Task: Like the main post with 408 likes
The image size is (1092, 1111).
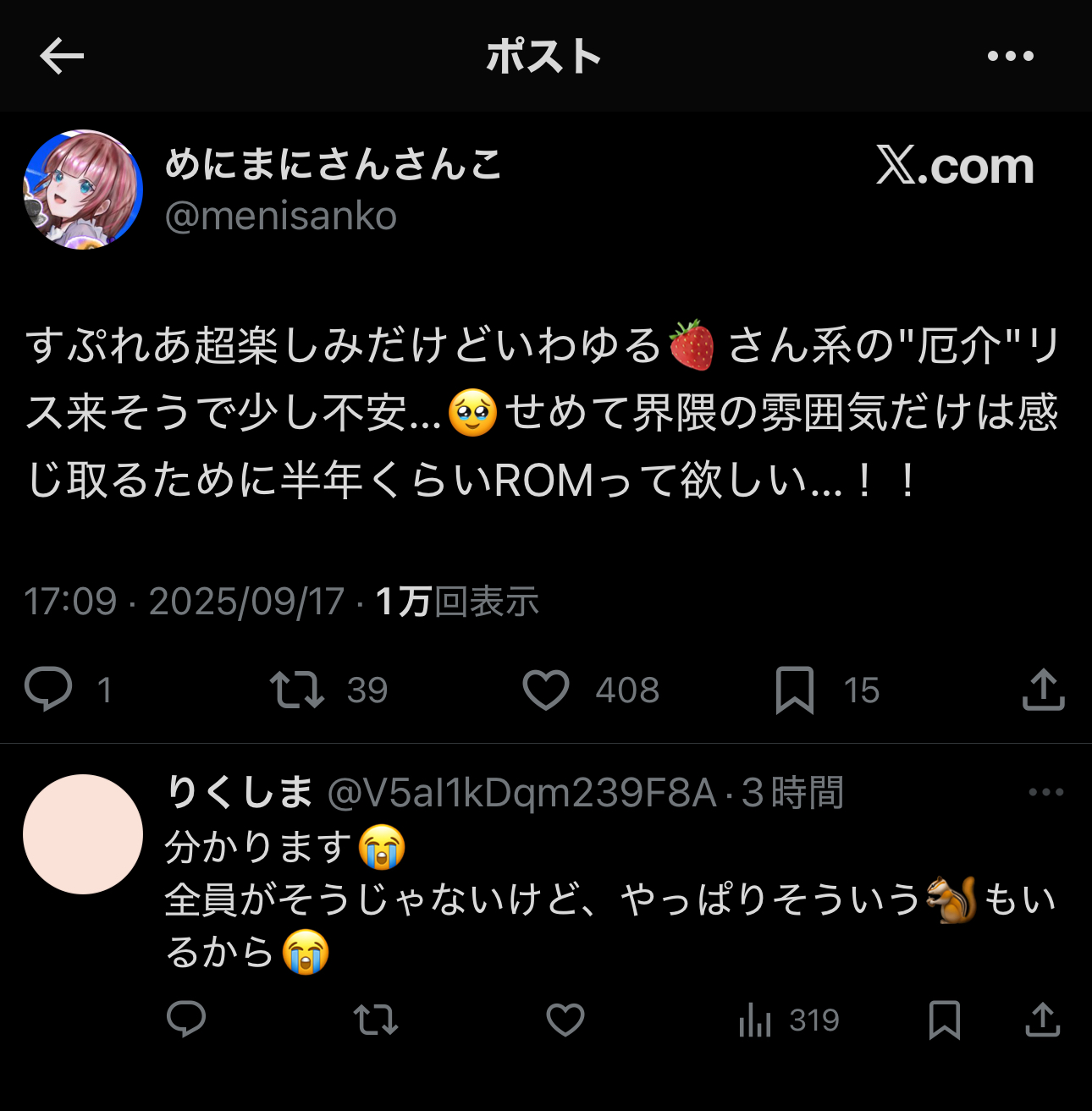Action: [x=546, y=689]
